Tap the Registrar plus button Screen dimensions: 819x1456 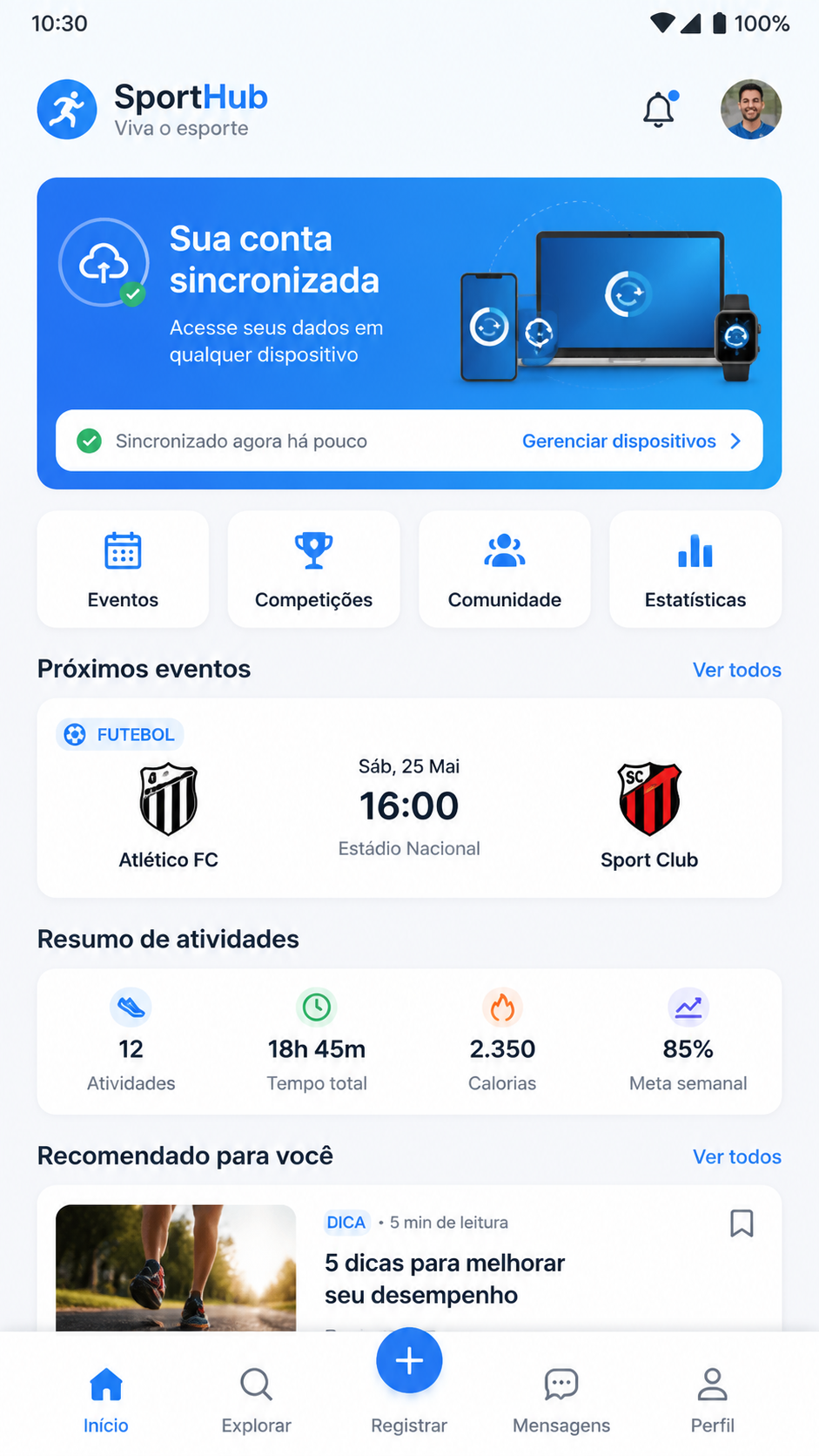409,1360
